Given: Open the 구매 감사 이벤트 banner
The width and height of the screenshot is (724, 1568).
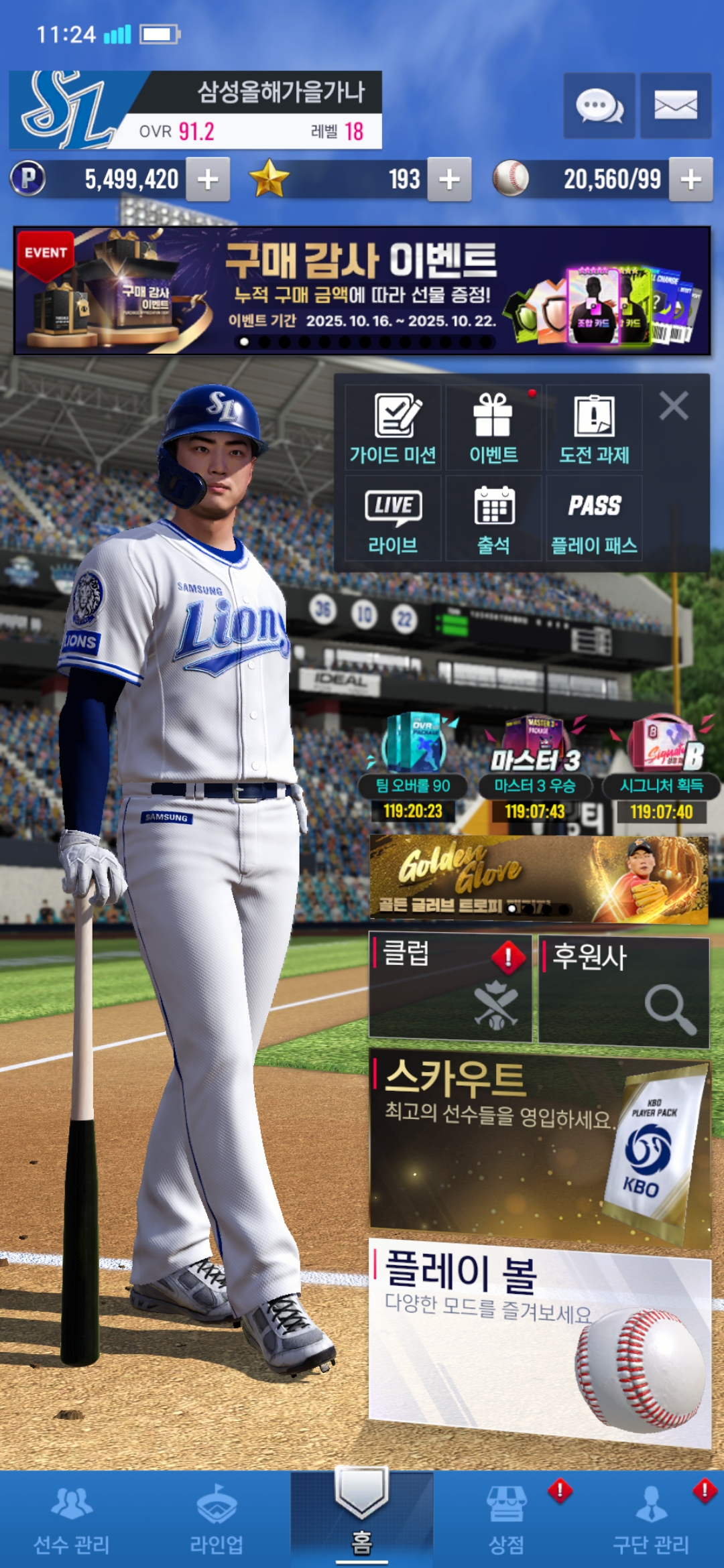Looking at the screenshot, I should pos(362,290).
